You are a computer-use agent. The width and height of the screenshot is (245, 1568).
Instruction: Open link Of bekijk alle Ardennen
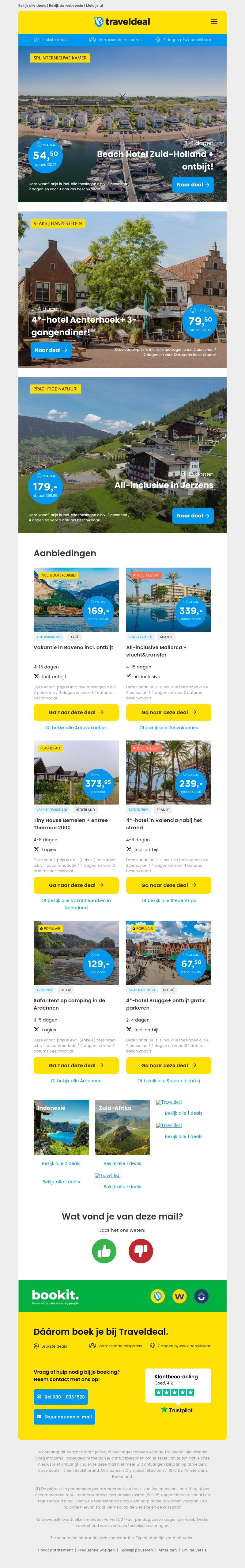tap(76, 1080)
